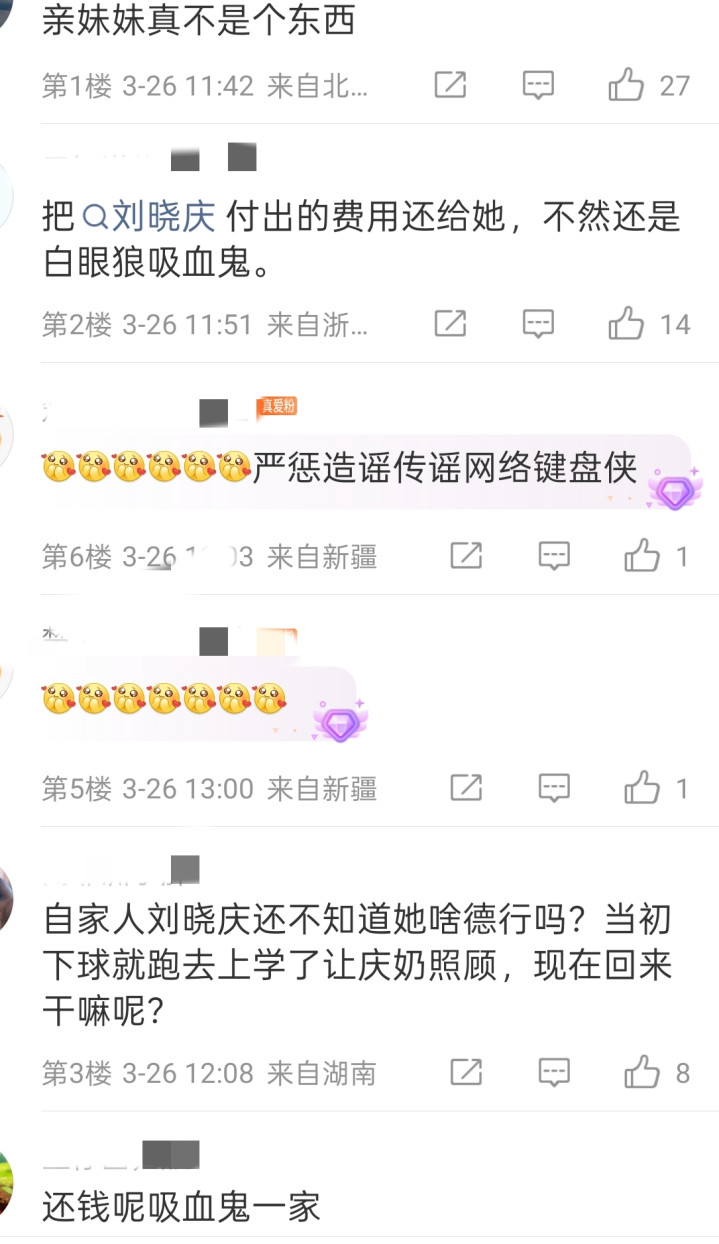The image size is (719, 1244).
Task: Reply to the first-floor comment
Action: pyautogui.click(x=538, y=86)
